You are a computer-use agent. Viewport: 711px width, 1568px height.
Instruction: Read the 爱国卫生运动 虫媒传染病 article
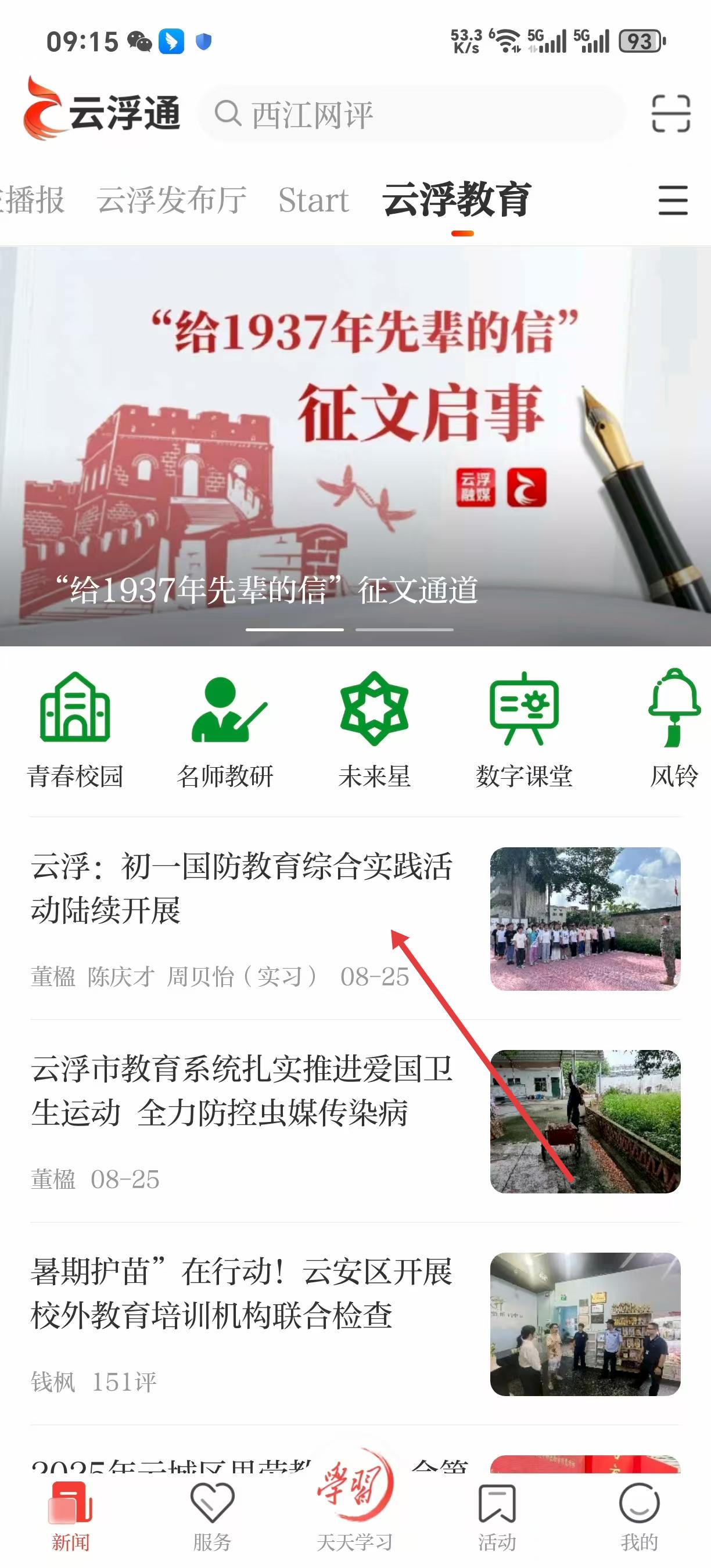pyautogui.click(x=242, y=1091)
